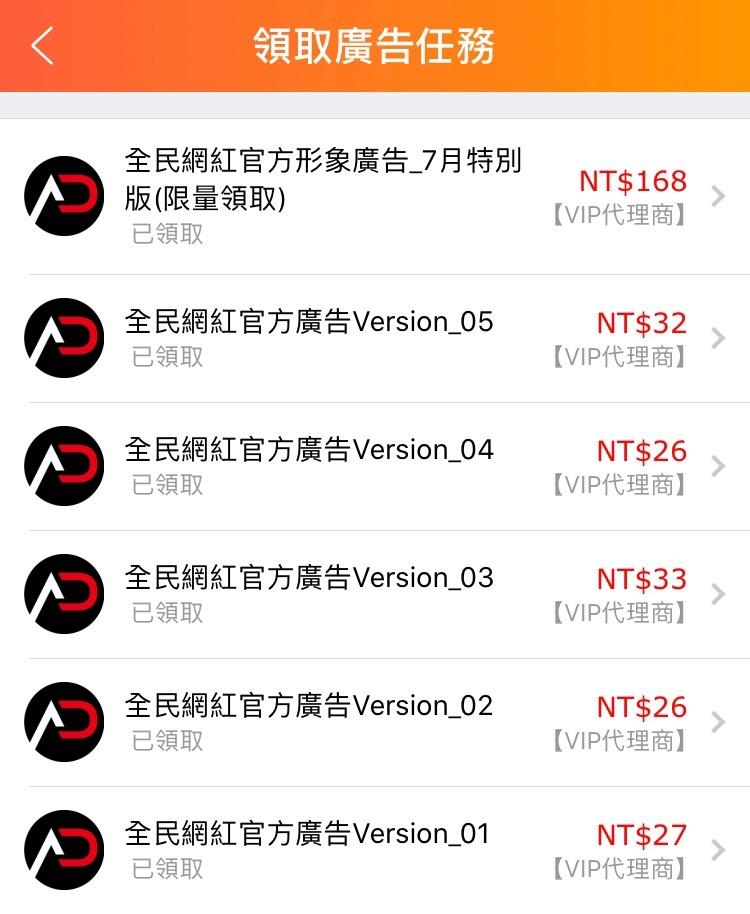Open the 7月特別版 (限量領取) ad task
This screenshot has height=914, width=750.
pyautogui.click(x=375, y=196)
